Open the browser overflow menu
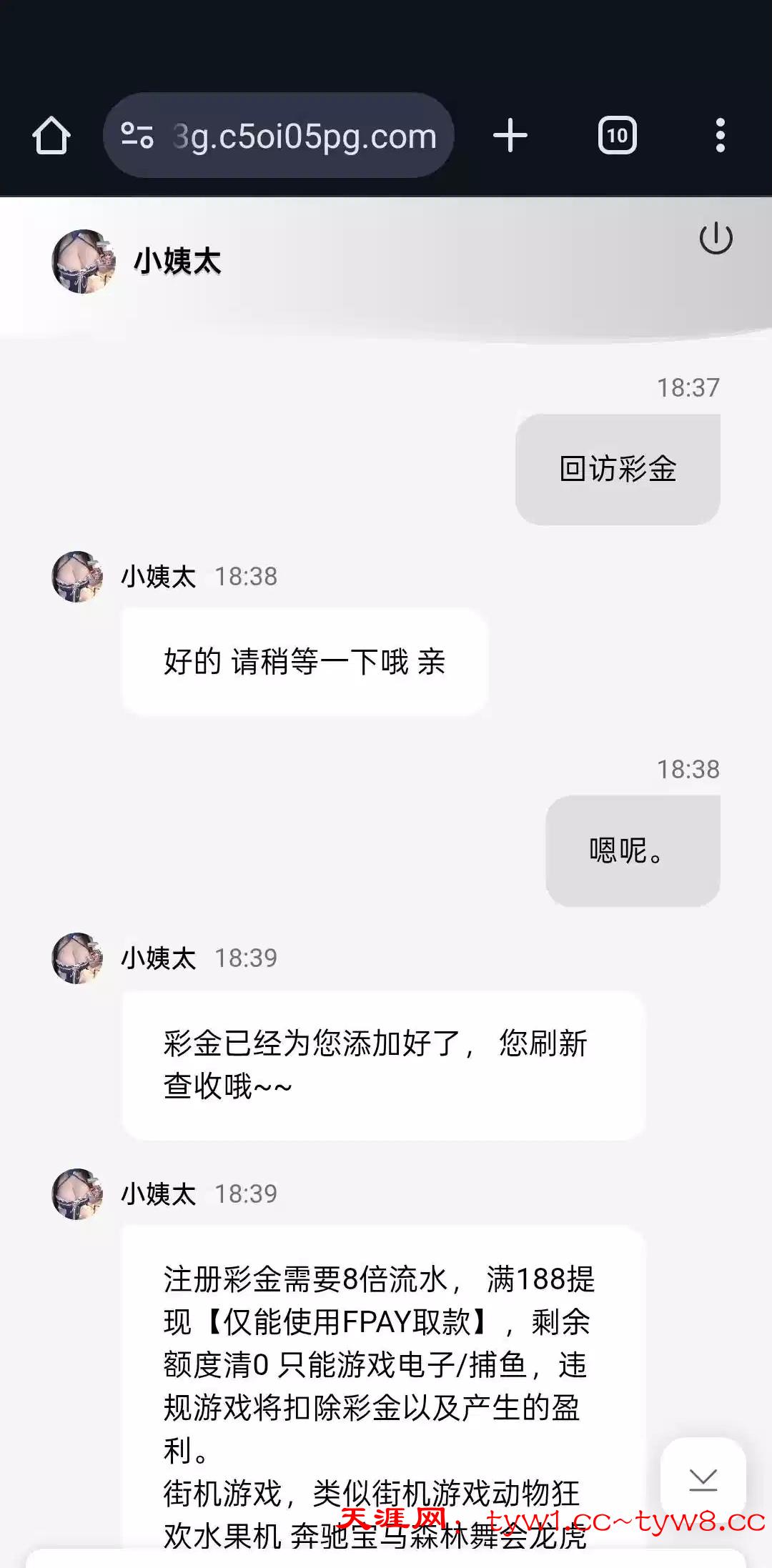This screenshot has height=1568, width=772. (720, 135)
